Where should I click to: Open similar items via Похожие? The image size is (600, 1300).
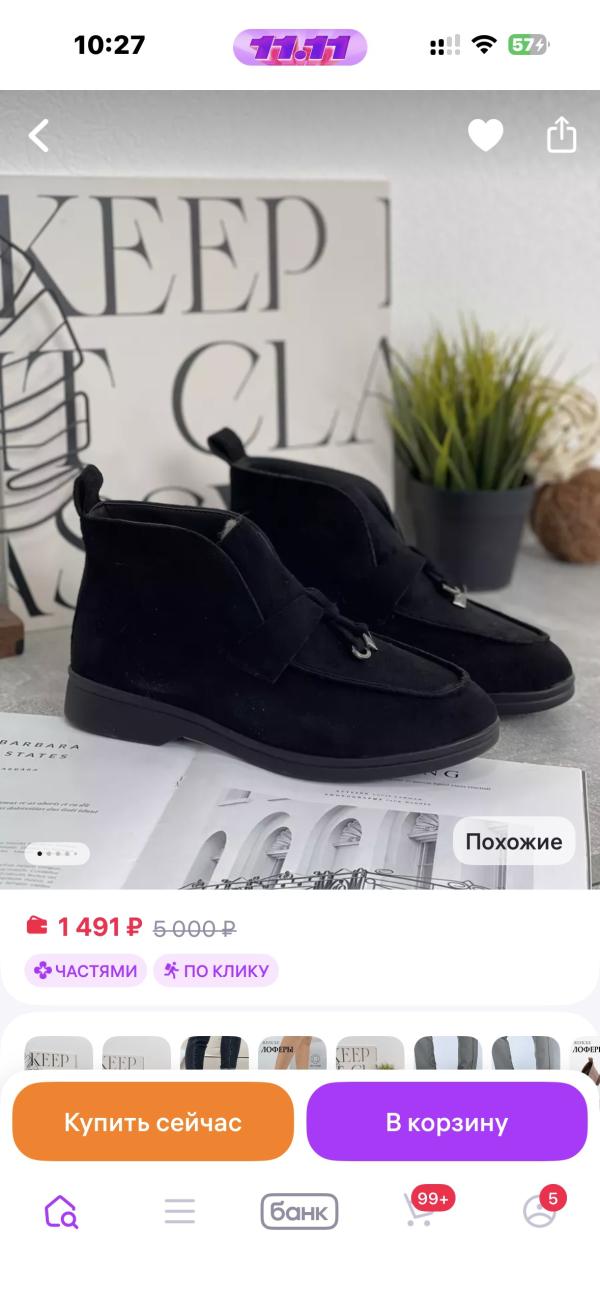click(513, 841)
